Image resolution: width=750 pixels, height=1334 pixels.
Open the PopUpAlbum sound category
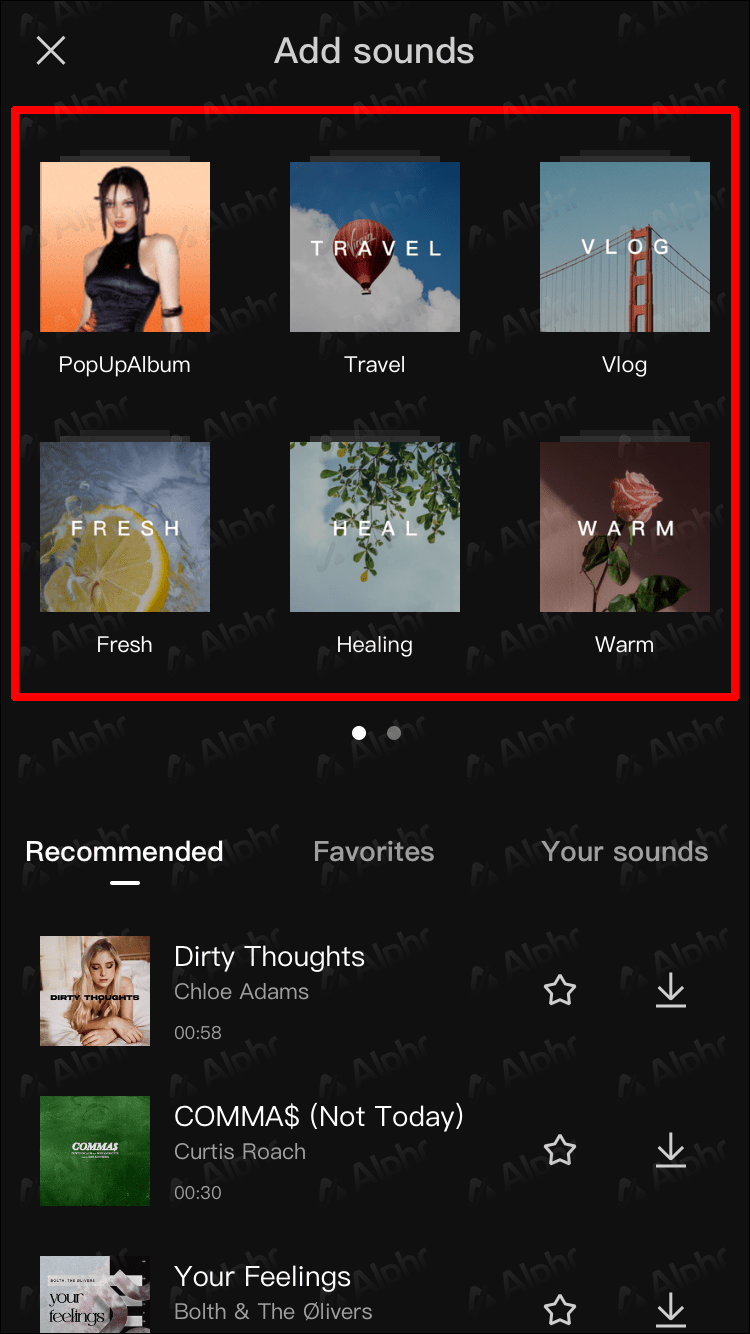125,247
